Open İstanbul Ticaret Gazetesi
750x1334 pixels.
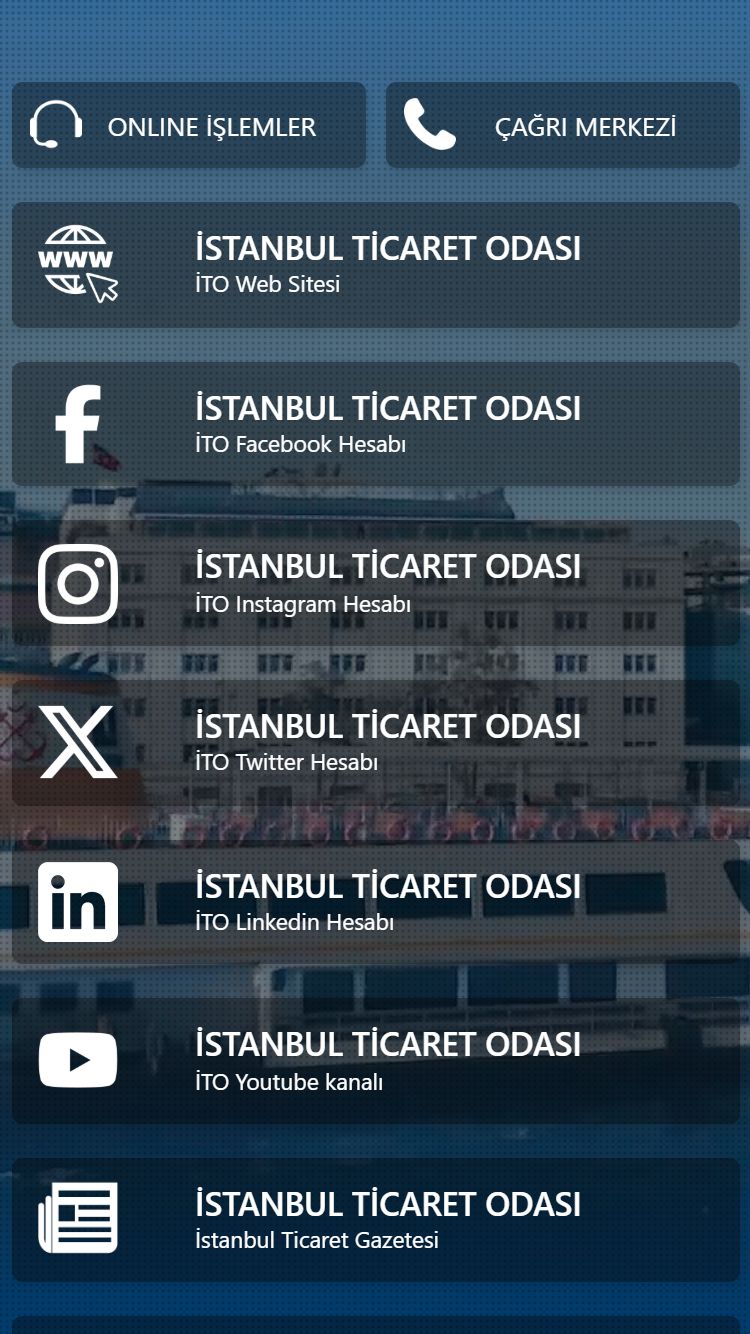click(x=375, y=1220)
